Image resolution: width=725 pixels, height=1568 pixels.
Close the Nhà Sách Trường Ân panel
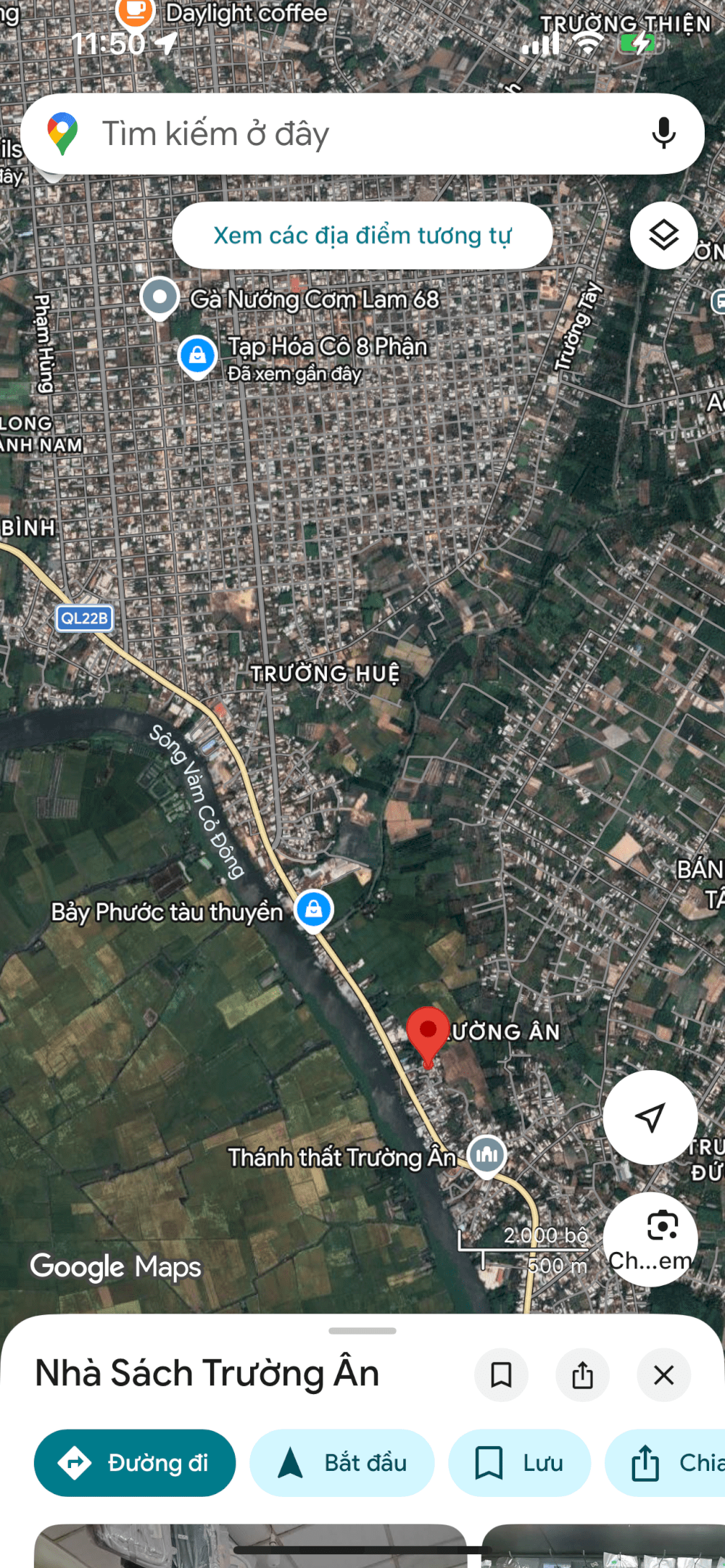pos(663,1374)
